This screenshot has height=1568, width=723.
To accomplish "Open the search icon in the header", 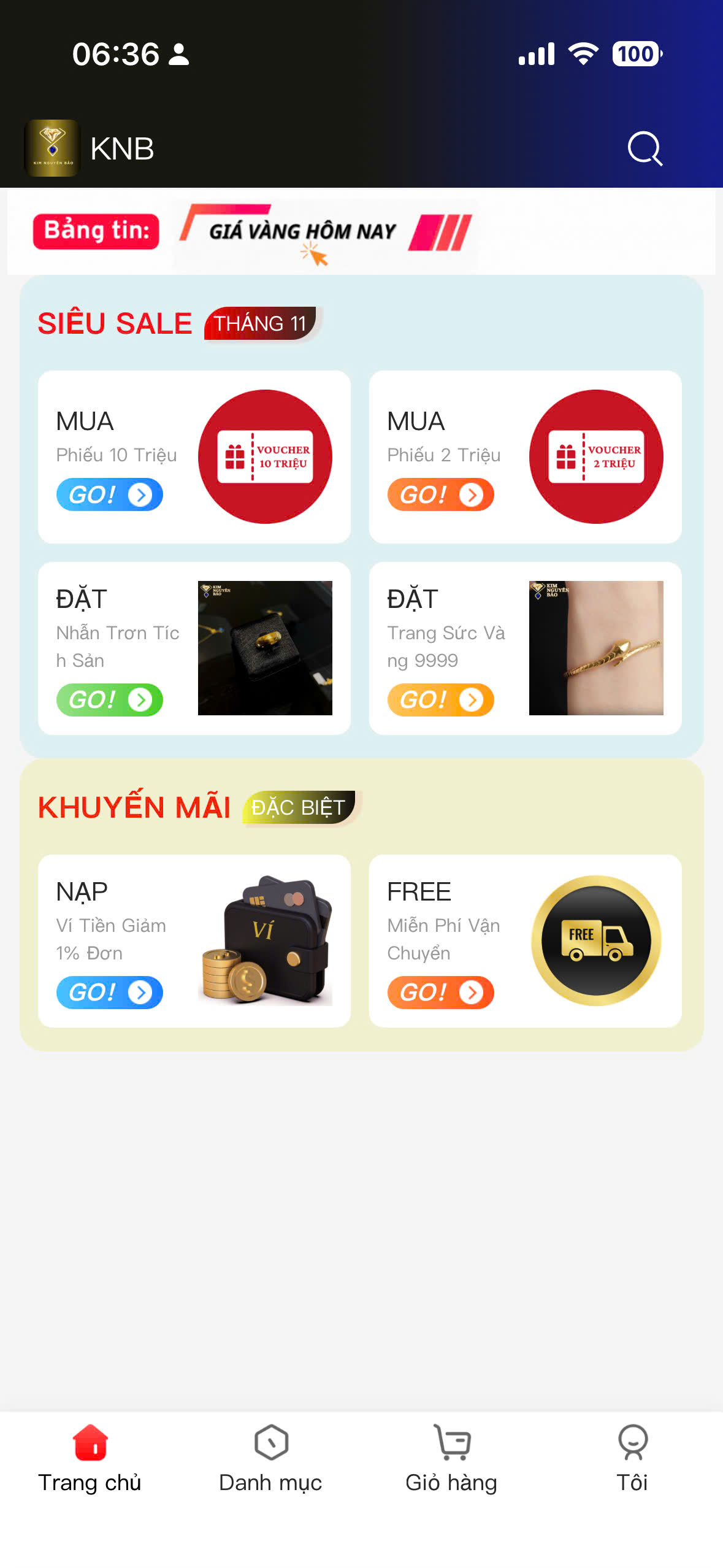I will (x=645, y=149).
